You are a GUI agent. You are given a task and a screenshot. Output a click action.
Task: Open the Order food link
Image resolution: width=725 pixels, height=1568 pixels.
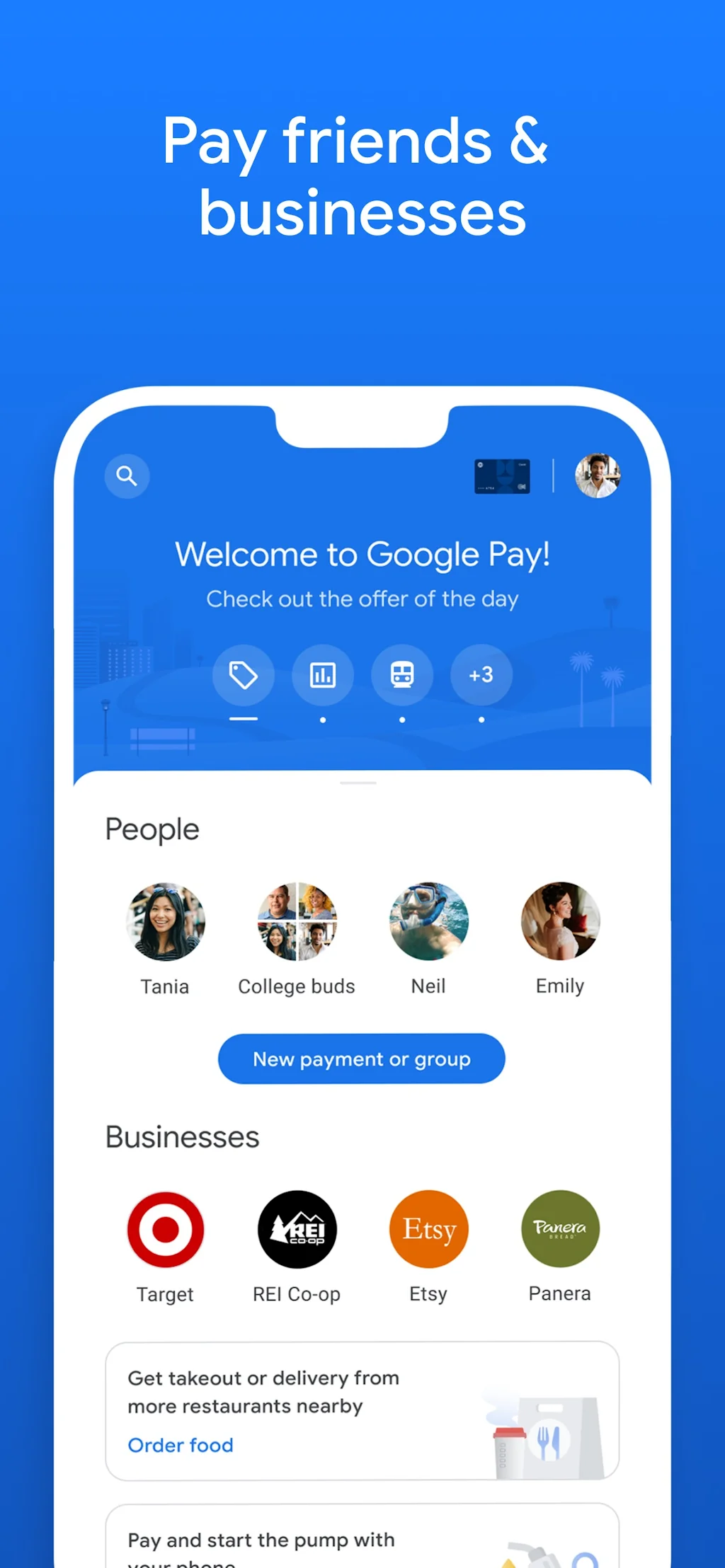pyautogui.click(x=181, y=1445)
